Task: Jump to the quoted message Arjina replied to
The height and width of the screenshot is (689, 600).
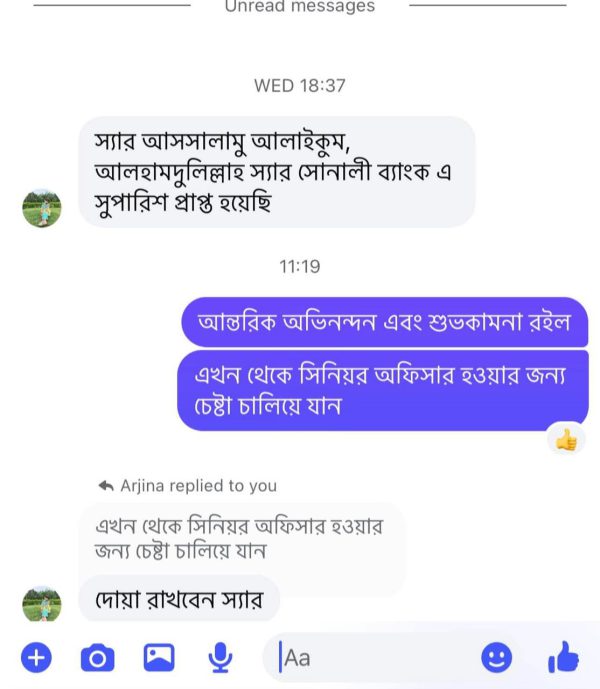Action: (240, 537)
